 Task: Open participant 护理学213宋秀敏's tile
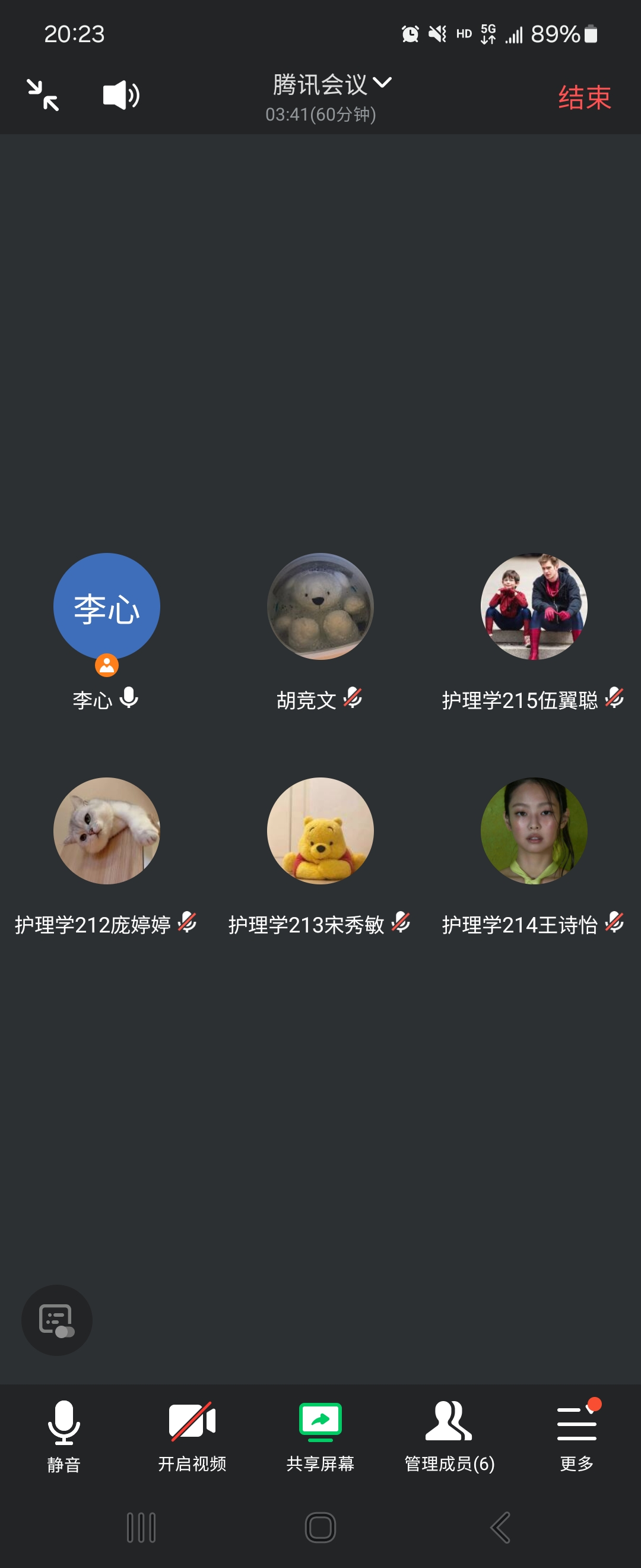click(x=320, y=830)
